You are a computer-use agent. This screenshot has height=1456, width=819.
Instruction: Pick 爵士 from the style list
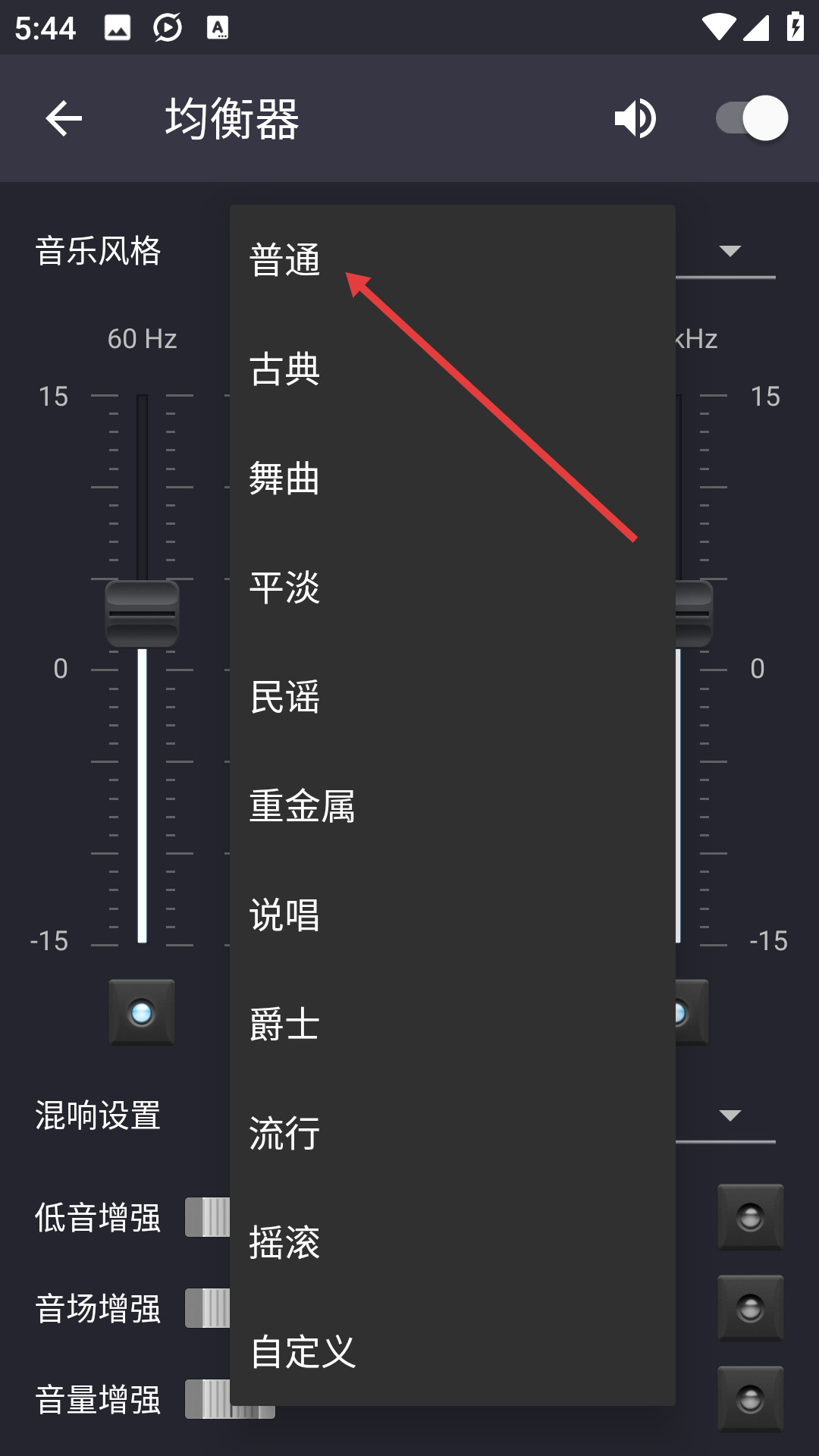point(285,1025)
